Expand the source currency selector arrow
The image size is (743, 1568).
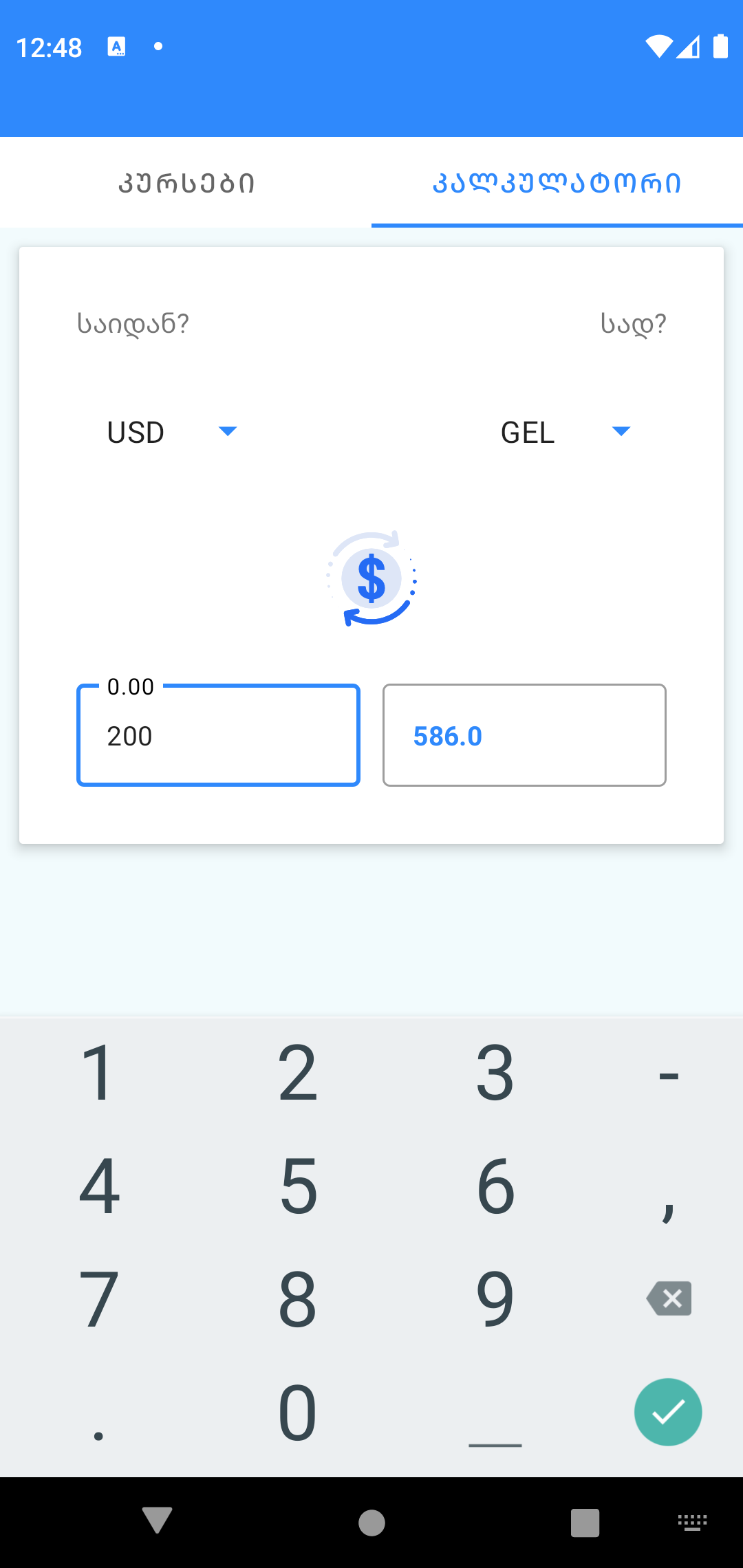(x=228, y=432)
